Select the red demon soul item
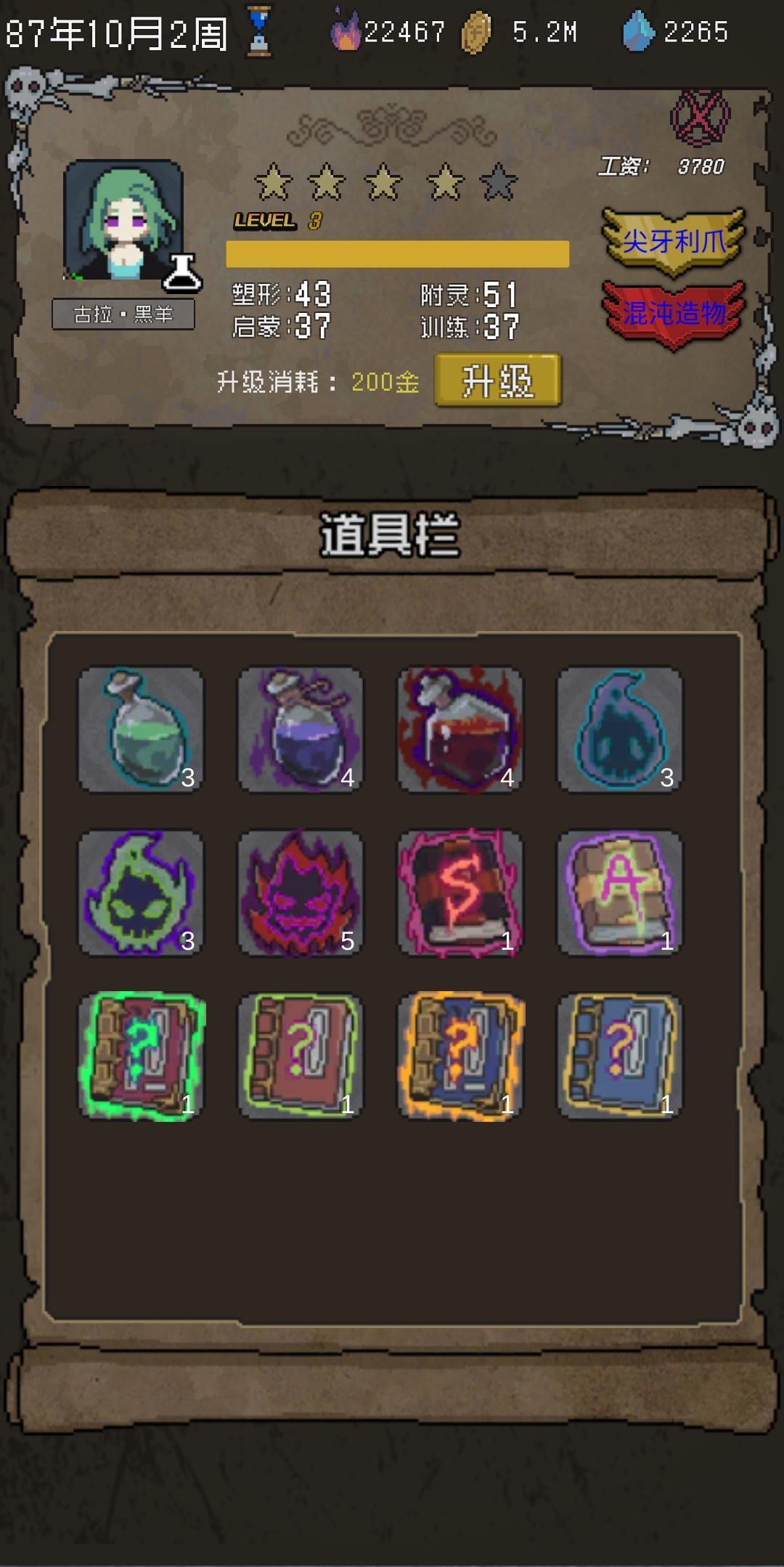Image resolution: width=784 pixels, height=1567 pixels. click(301, 892)
